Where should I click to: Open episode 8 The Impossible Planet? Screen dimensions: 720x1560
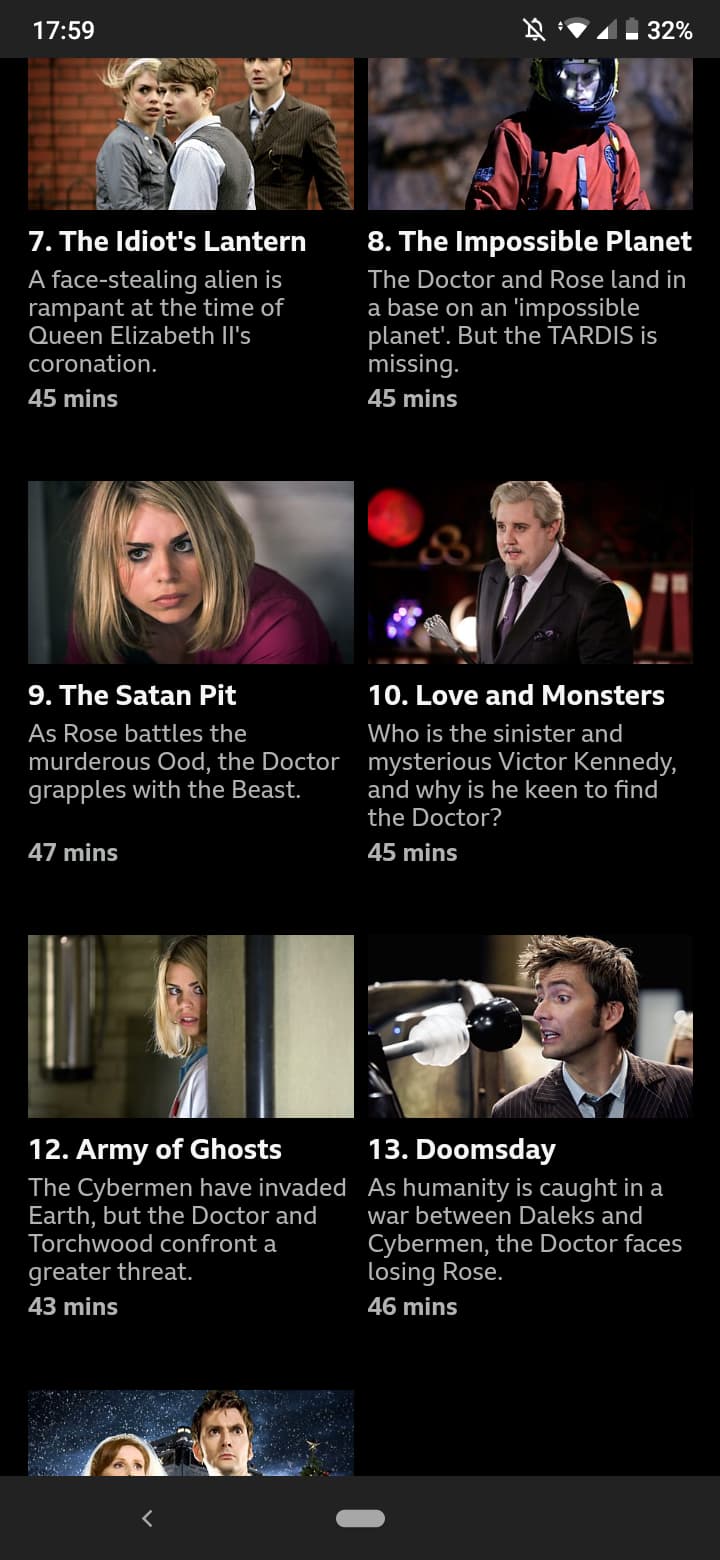click(530, 235)
